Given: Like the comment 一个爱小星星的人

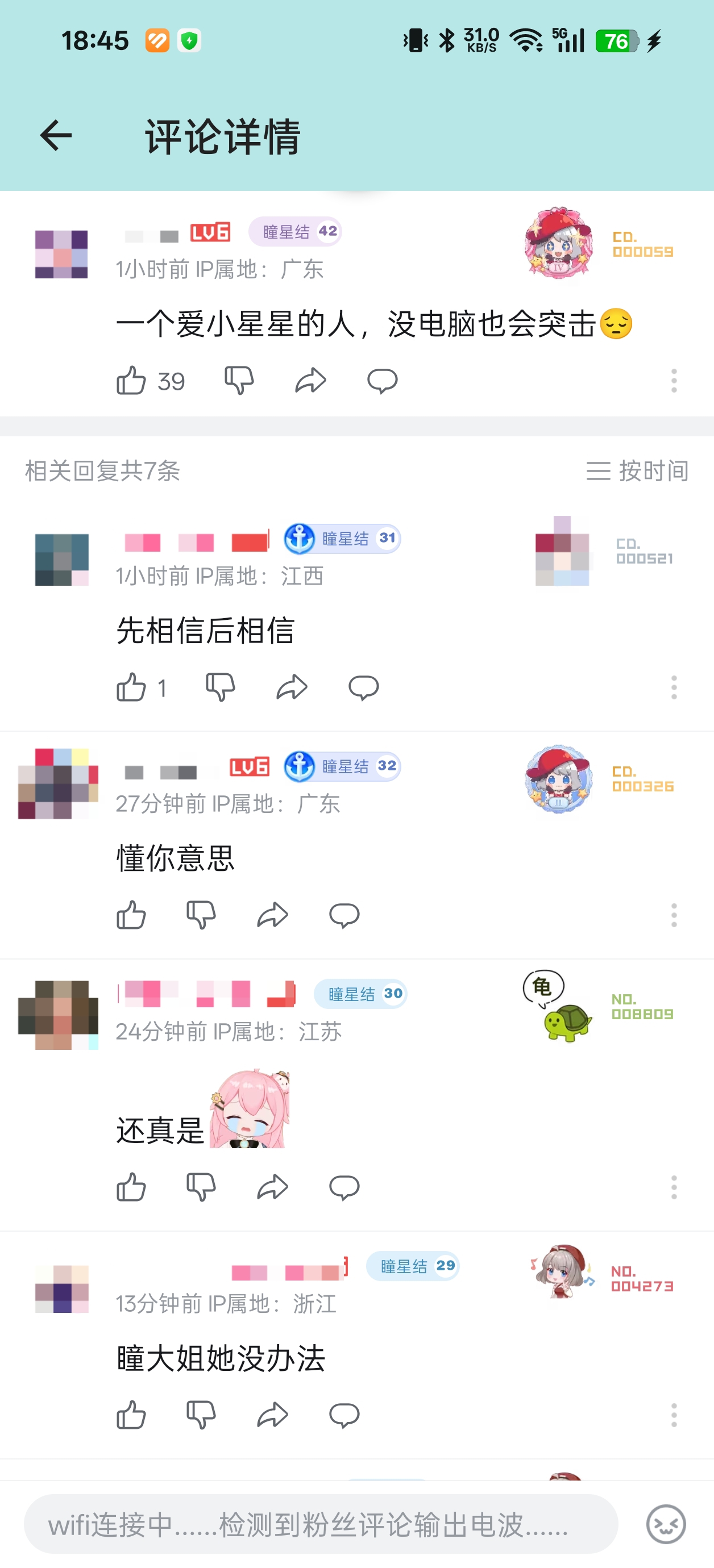Looking at the screenshot, I should tap(131, 381).
